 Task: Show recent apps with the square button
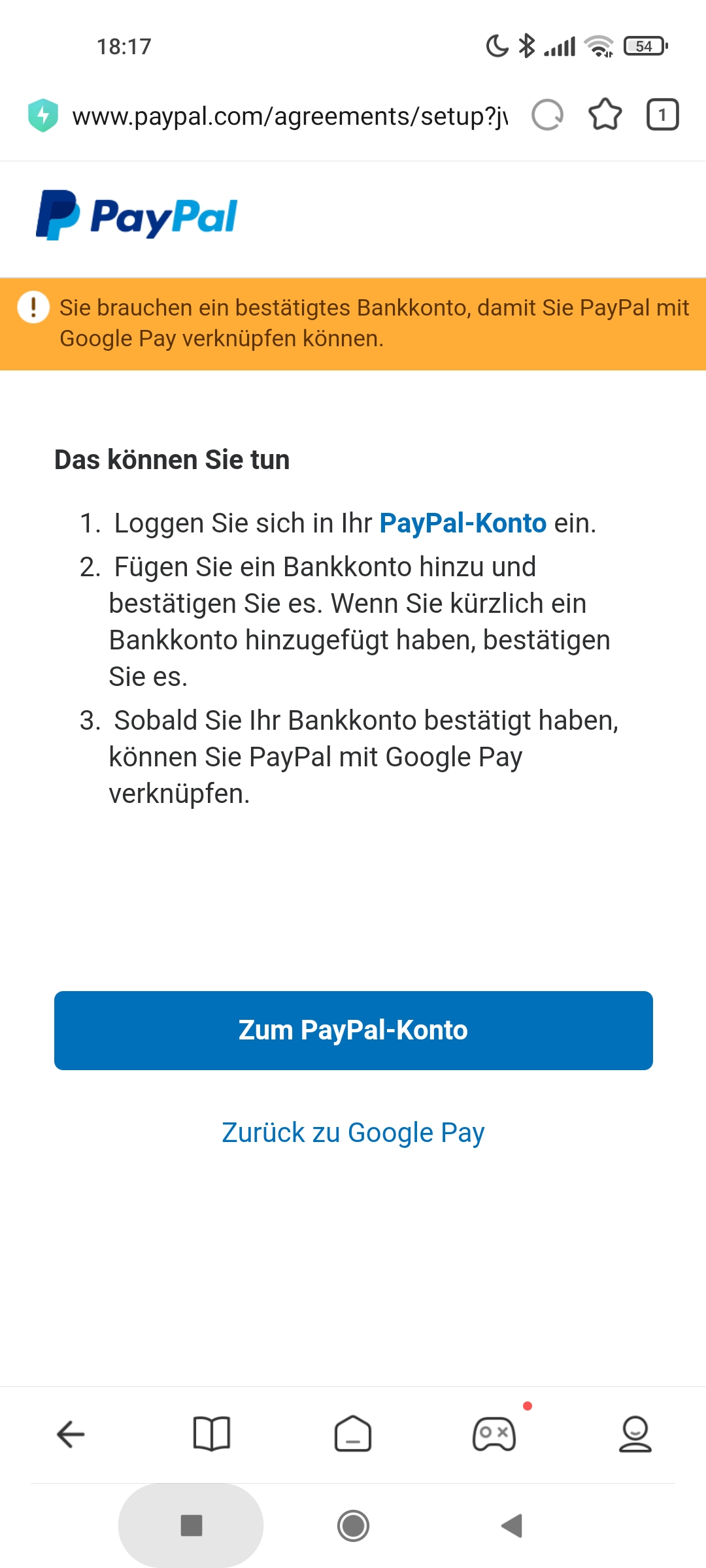[x=191, y=1526]
